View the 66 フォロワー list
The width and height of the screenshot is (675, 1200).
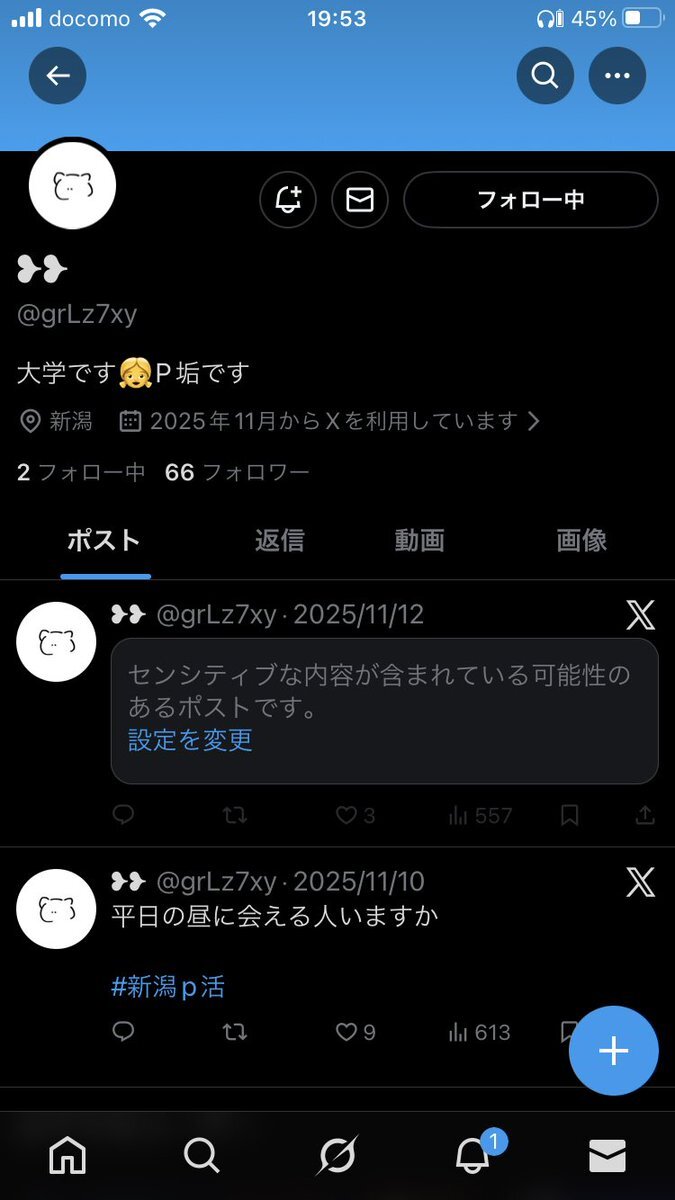tap(237, 472)
